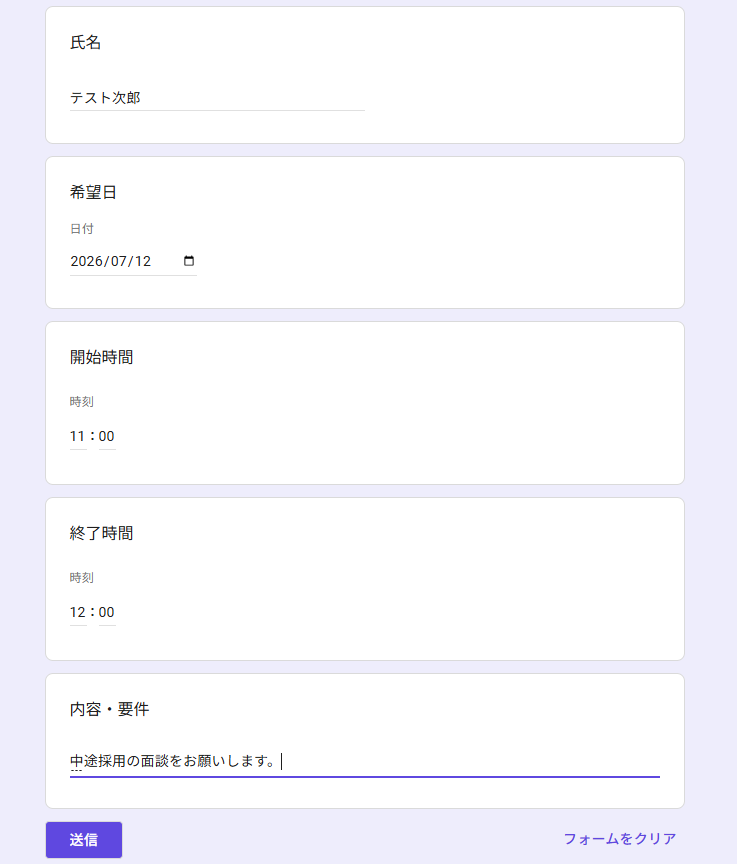Submit the form with 送信

(84, 840)
